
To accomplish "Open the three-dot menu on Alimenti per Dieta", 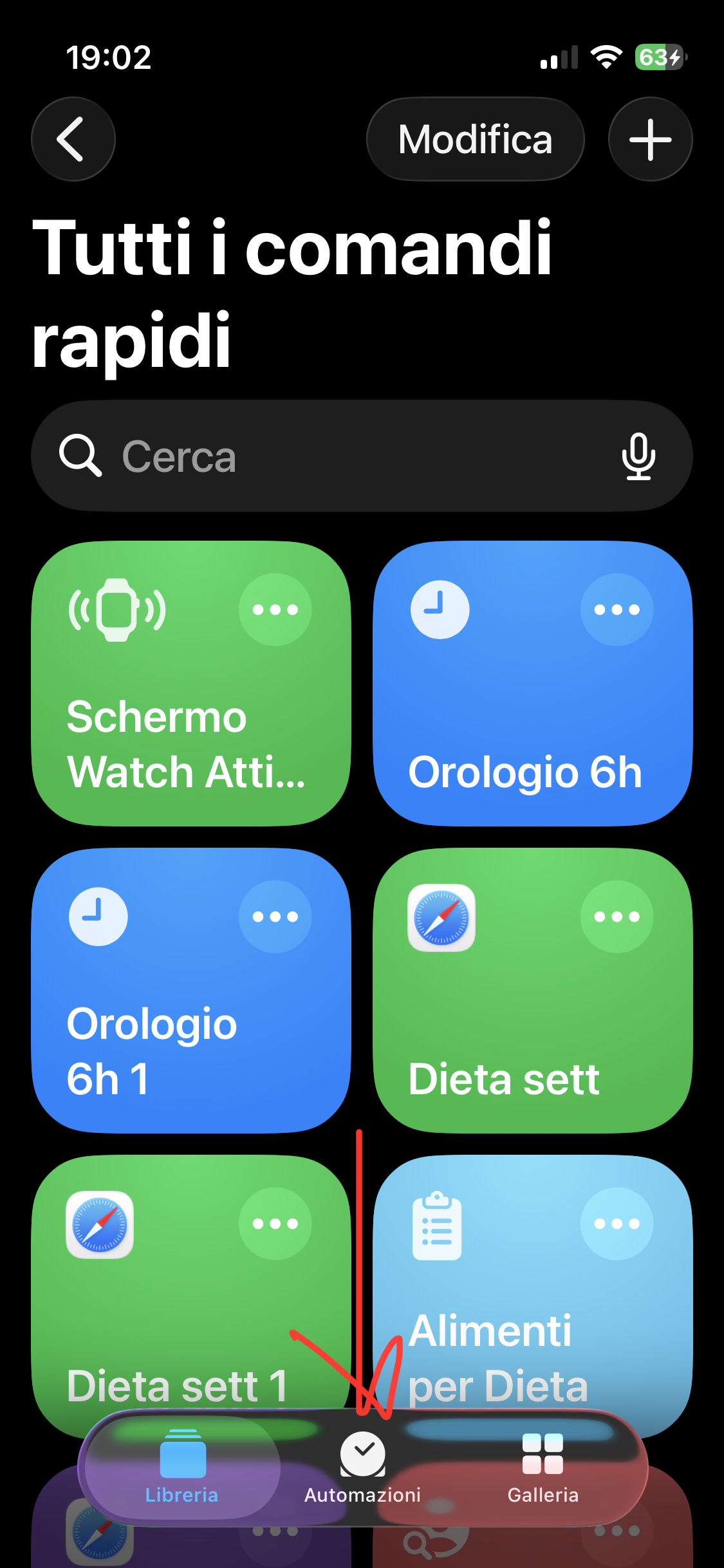I will pos(617,1224).
